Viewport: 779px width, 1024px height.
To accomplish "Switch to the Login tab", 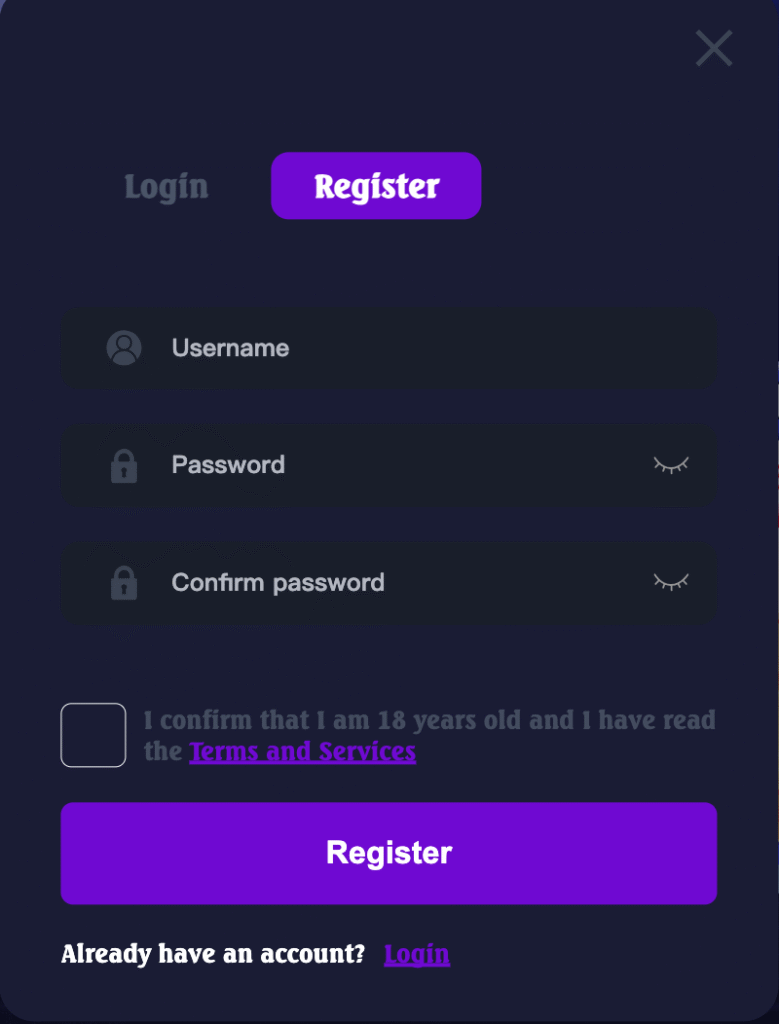I will [x=166, y=187].
